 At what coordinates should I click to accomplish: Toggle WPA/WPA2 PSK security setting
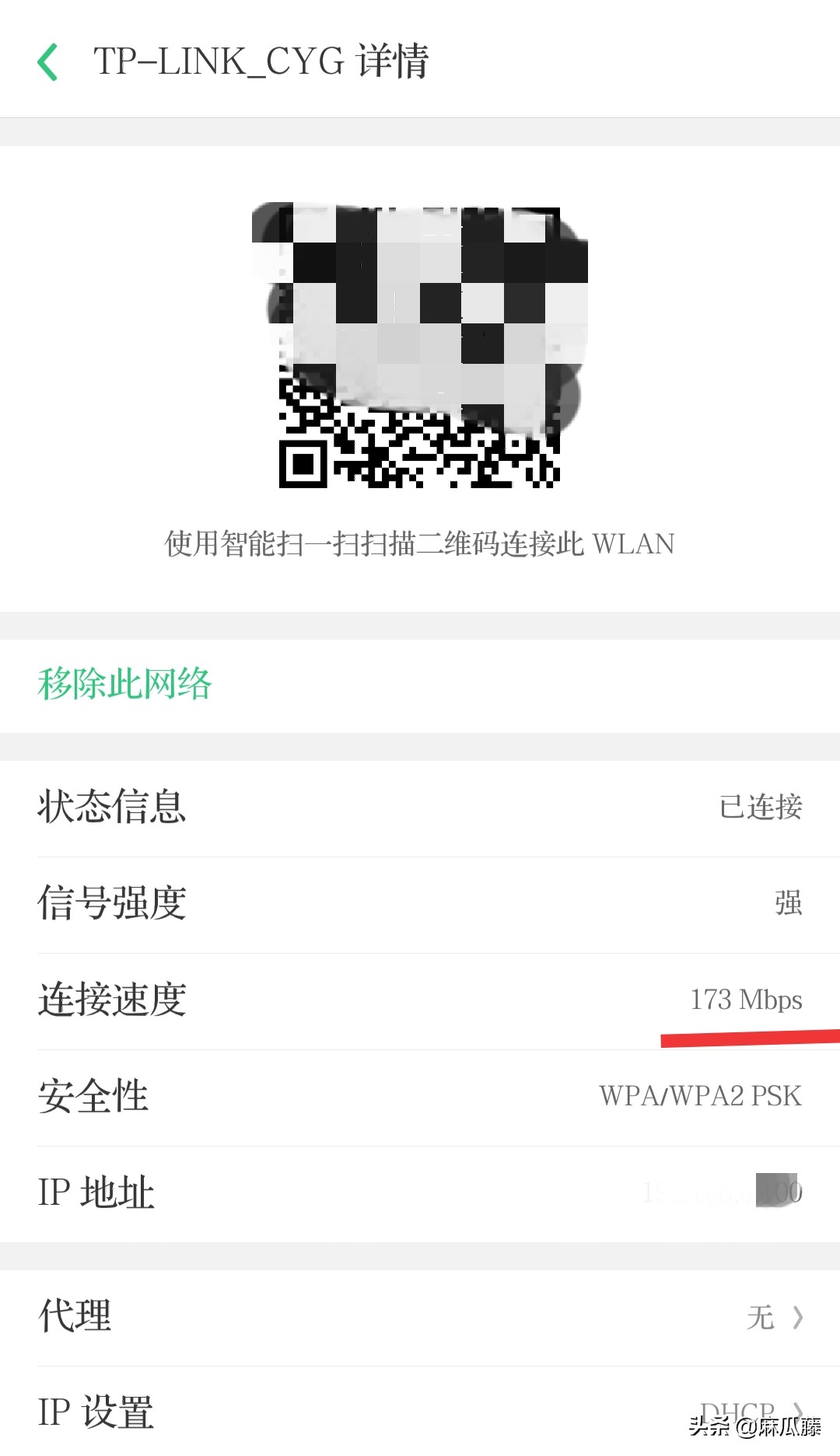coord(700,1096)
